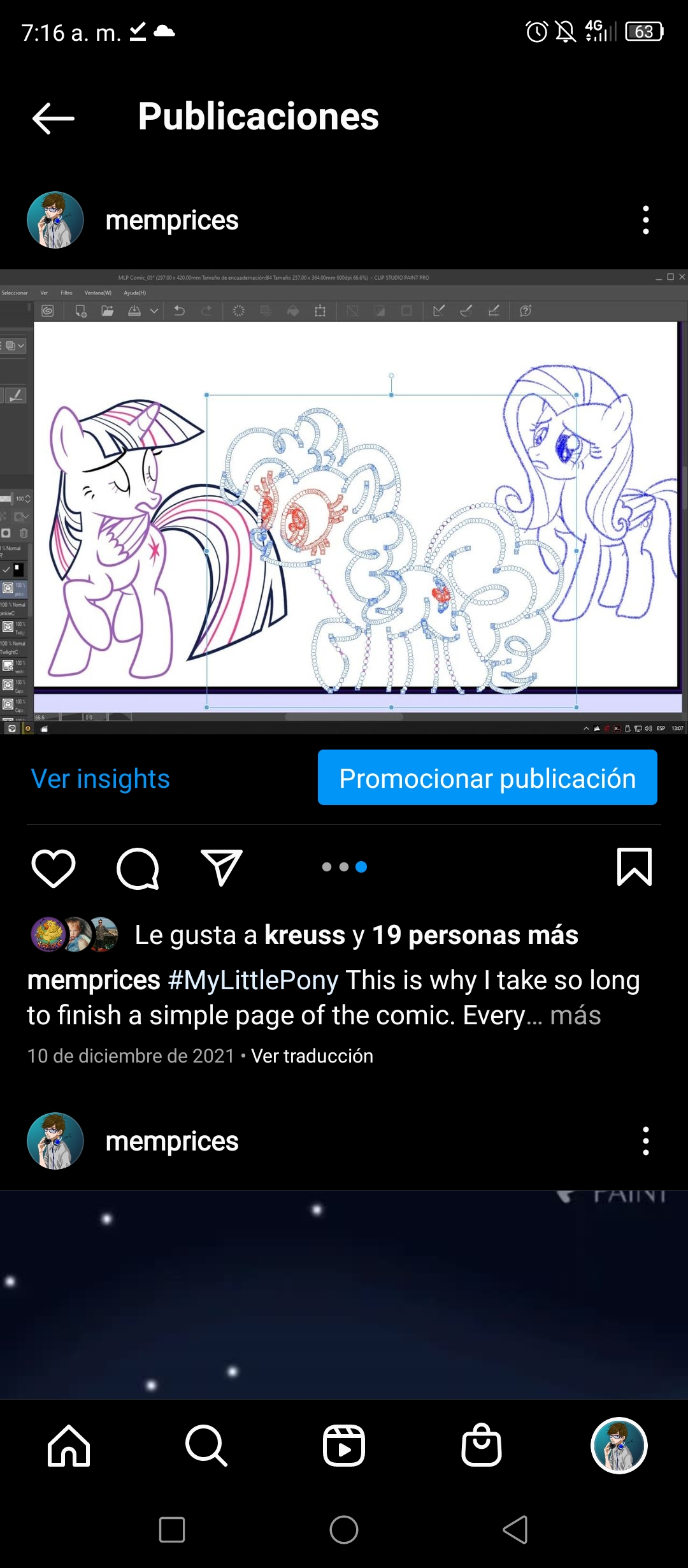The image size is (688, 1568).
Task: Open the Search tab
Action: [x=206, y=1446]
